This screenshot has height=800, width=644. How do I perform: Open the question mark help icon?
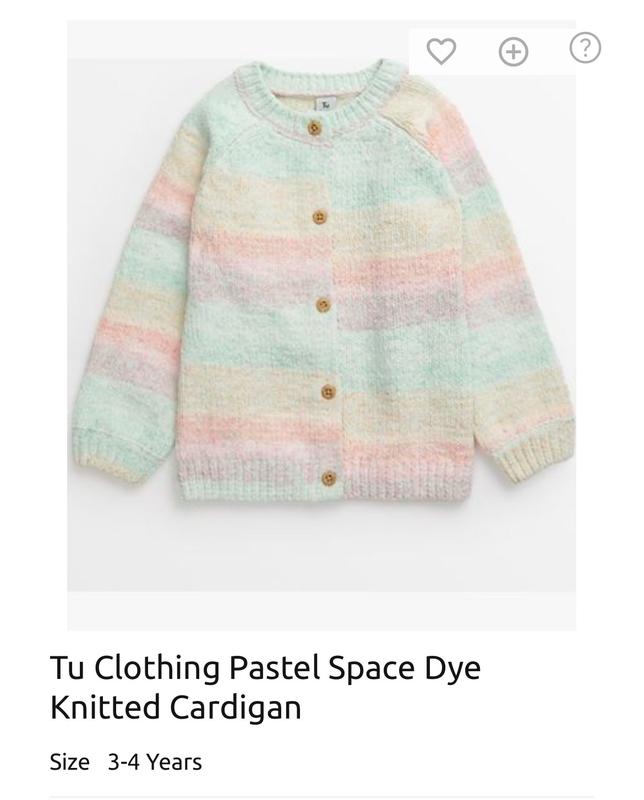coord(585,47)
